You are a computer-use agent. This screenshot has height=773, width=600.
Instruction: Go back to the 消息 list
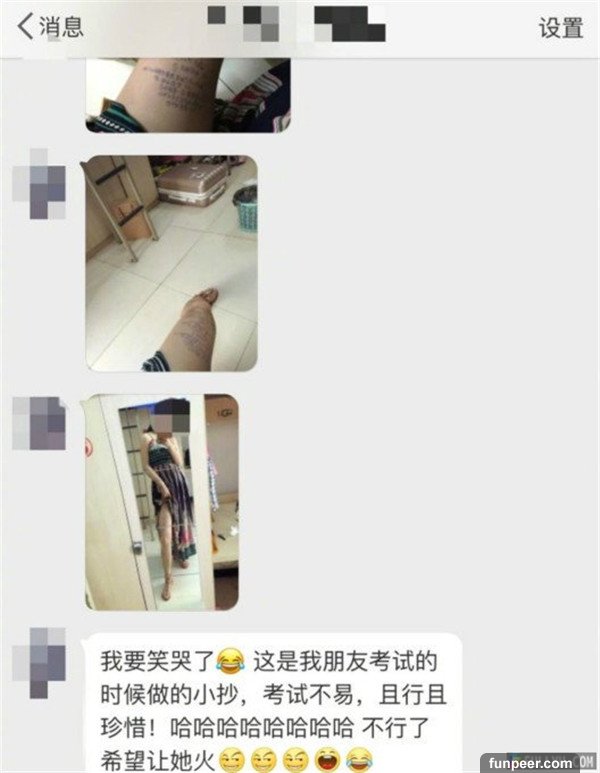[x=50, y=27]
